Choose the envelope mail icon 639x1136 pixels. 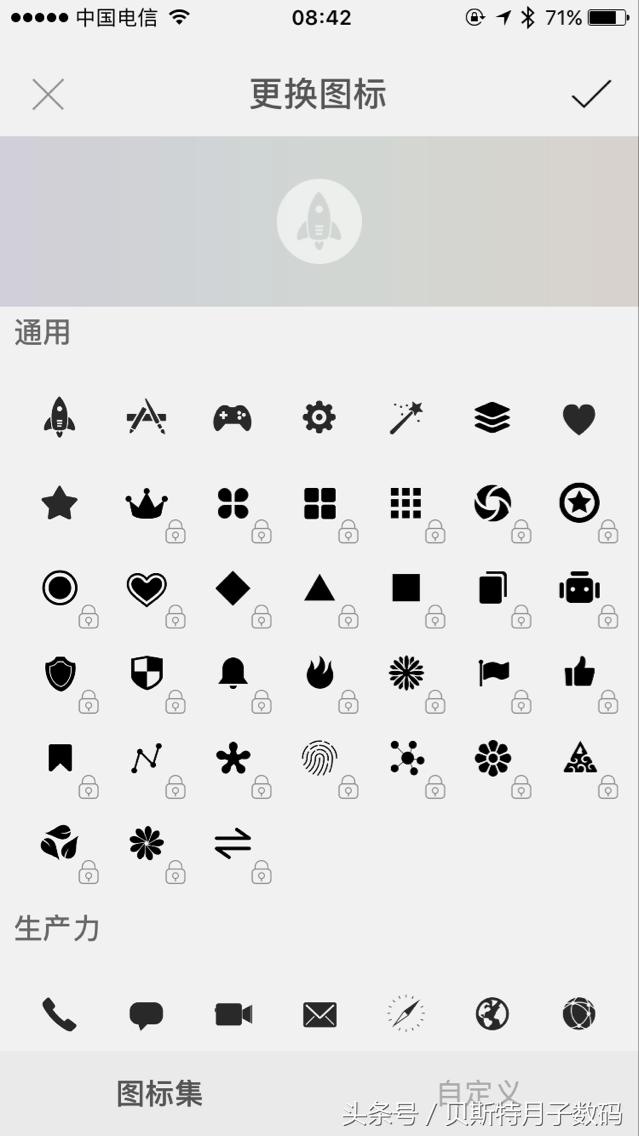pyautogui.click(x=319, y=1015)
